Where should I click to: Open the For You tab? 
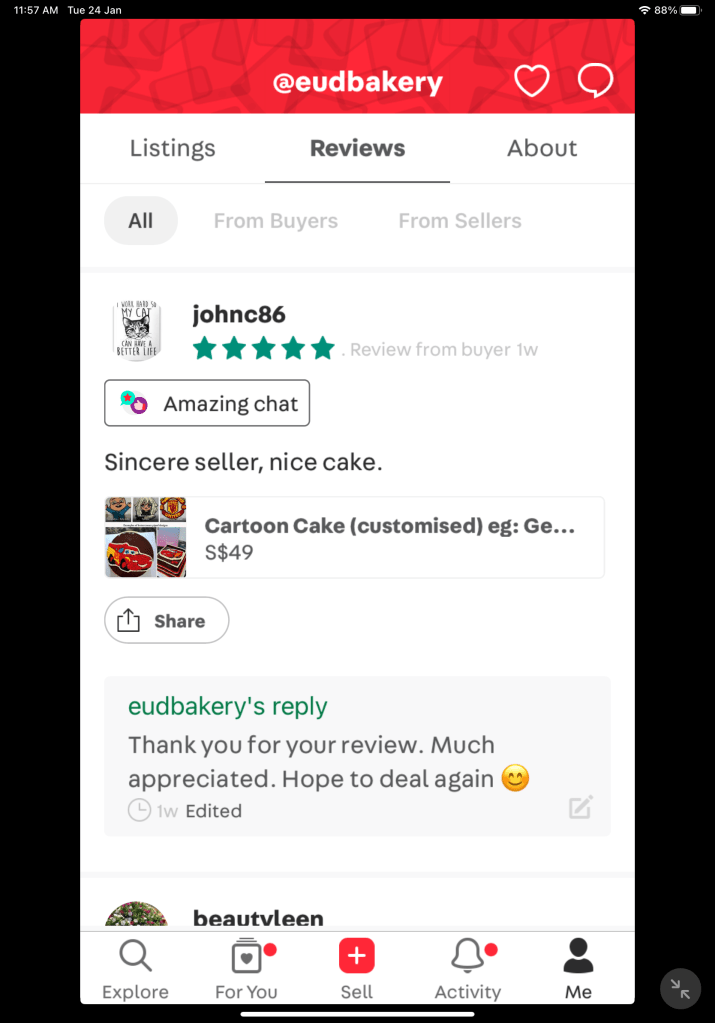click(x=246, y=969)
